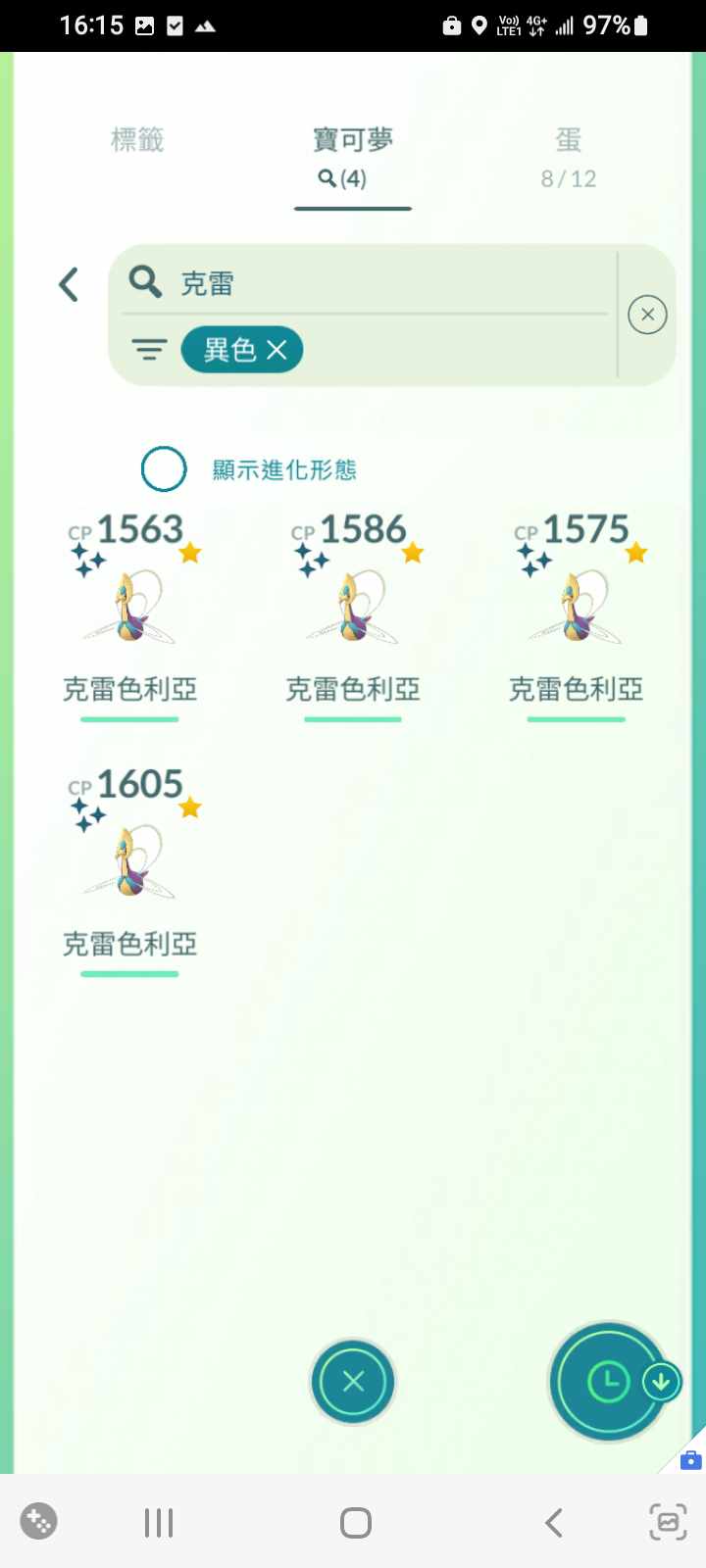Go to the home screen
The image size is (706, 1568).
(x=355, y=1523)
